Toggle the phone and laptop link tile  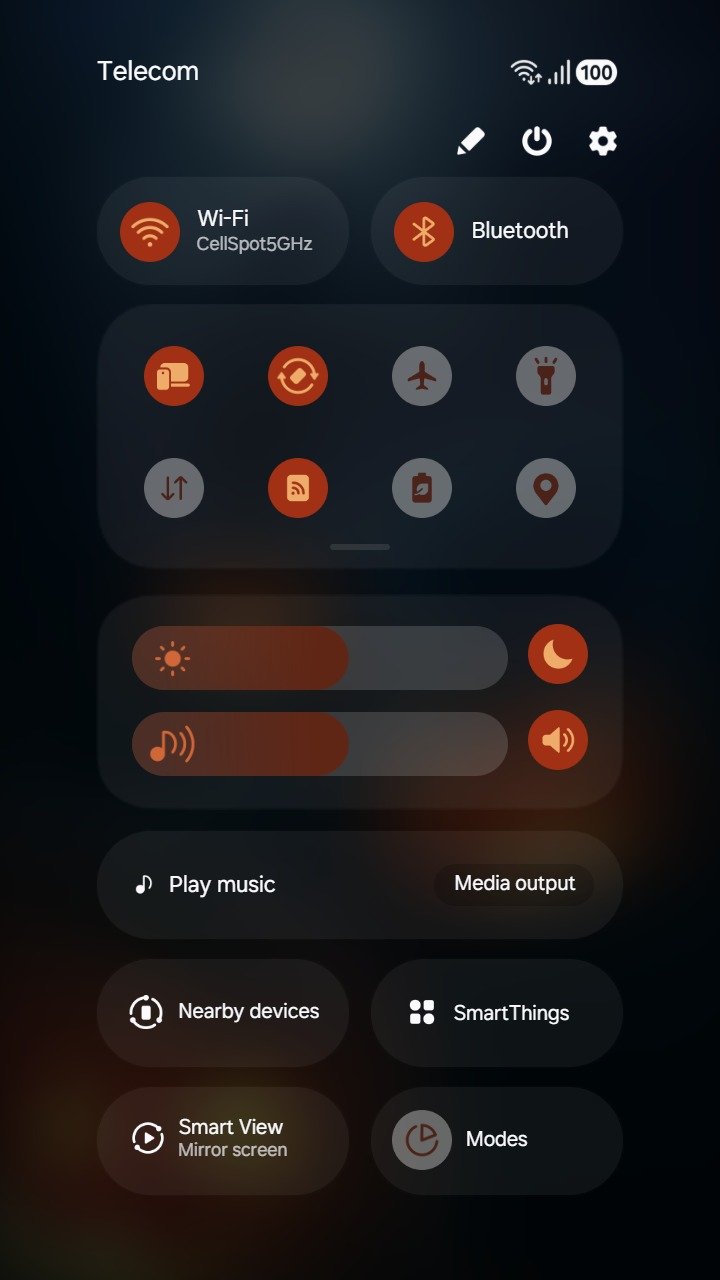[174, 377]
